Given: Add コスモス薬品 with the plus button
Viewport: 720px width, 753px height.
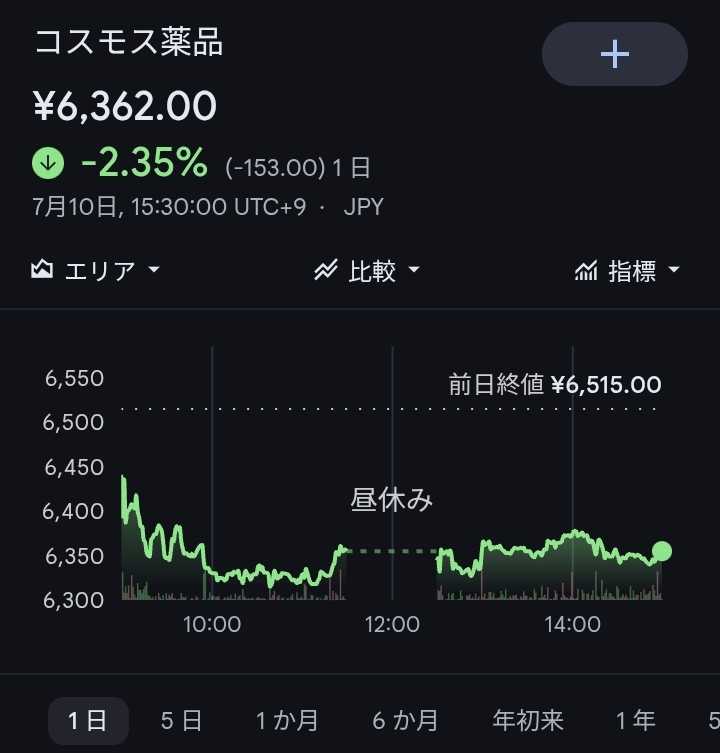Looking at the screenshot, I should tap(614, 54).
